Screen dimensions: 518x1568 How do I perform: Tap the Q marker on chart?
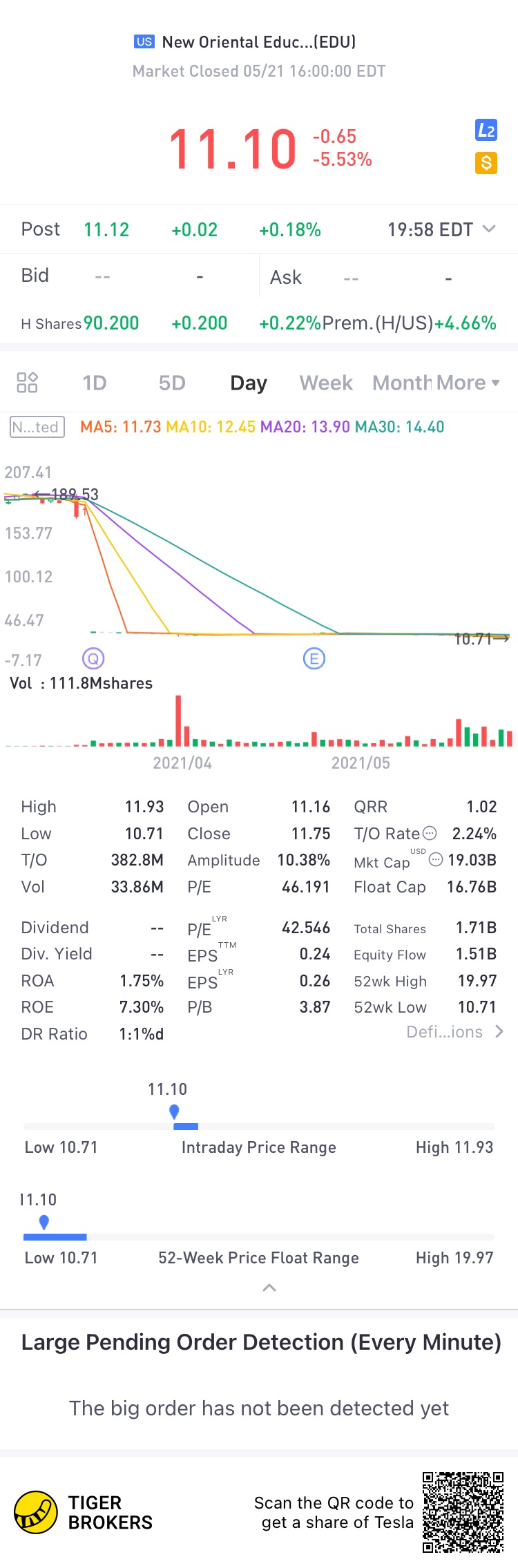click(93, 658)
